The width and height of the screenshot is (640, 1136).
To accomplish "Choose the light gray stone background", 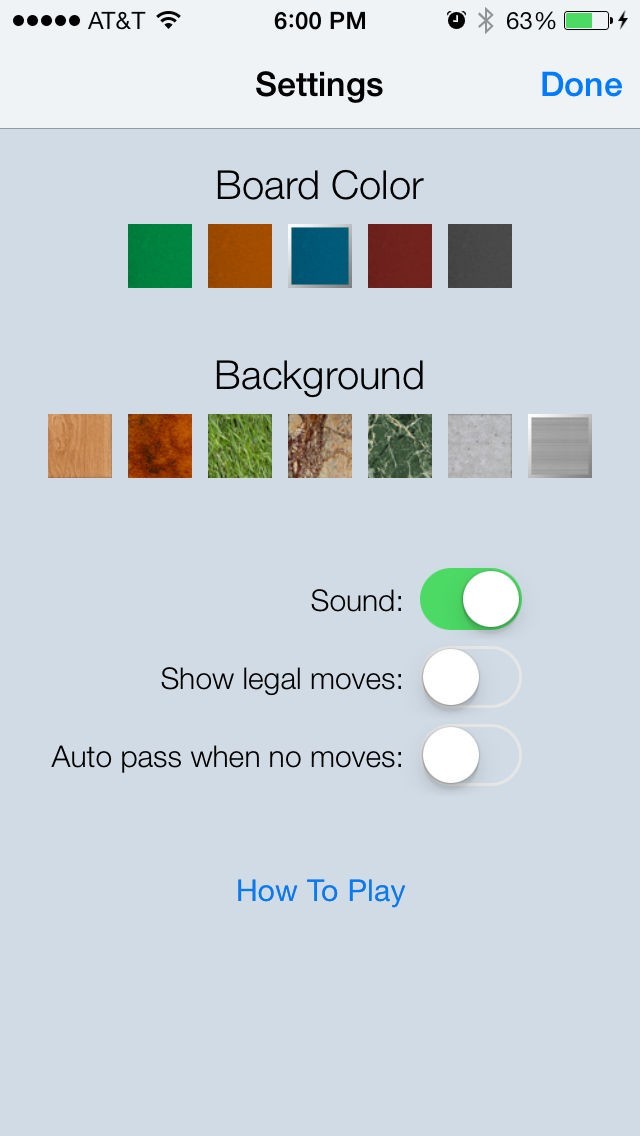I will pos(480,446).
